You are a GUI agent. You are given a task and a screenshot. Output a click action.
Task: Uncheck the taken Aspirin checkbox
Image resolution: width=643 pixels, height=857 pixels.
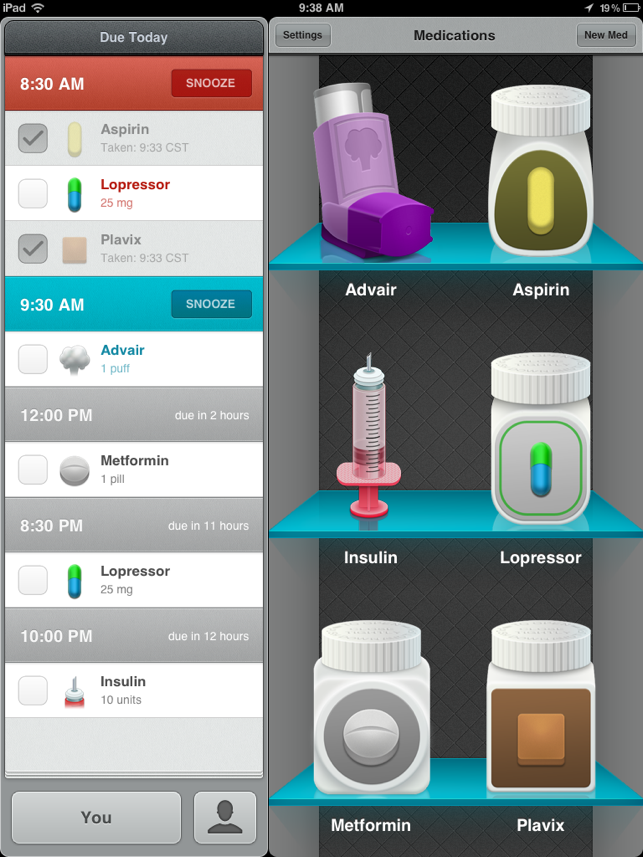(33, 138)
